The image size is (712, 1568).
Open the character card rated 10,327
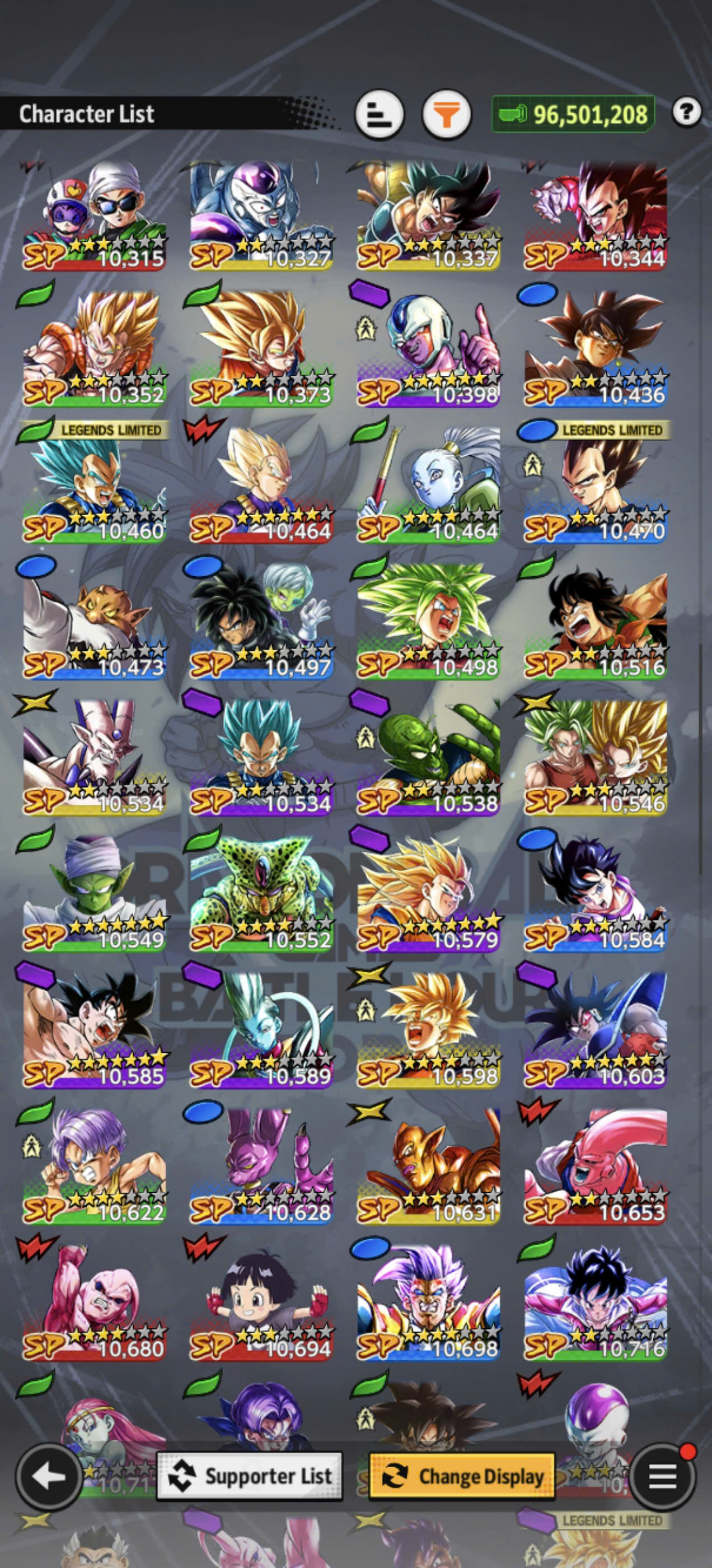click(261, 216)
